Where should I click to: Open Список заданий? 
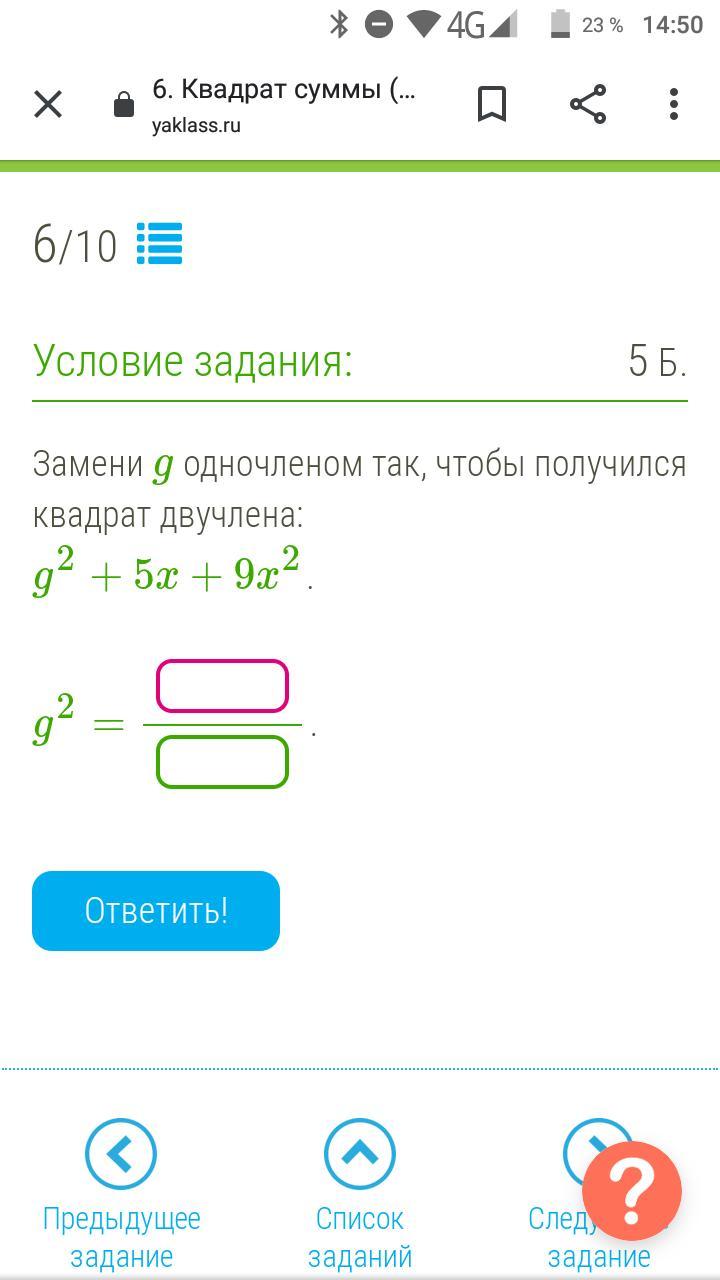coord(359,1190)
